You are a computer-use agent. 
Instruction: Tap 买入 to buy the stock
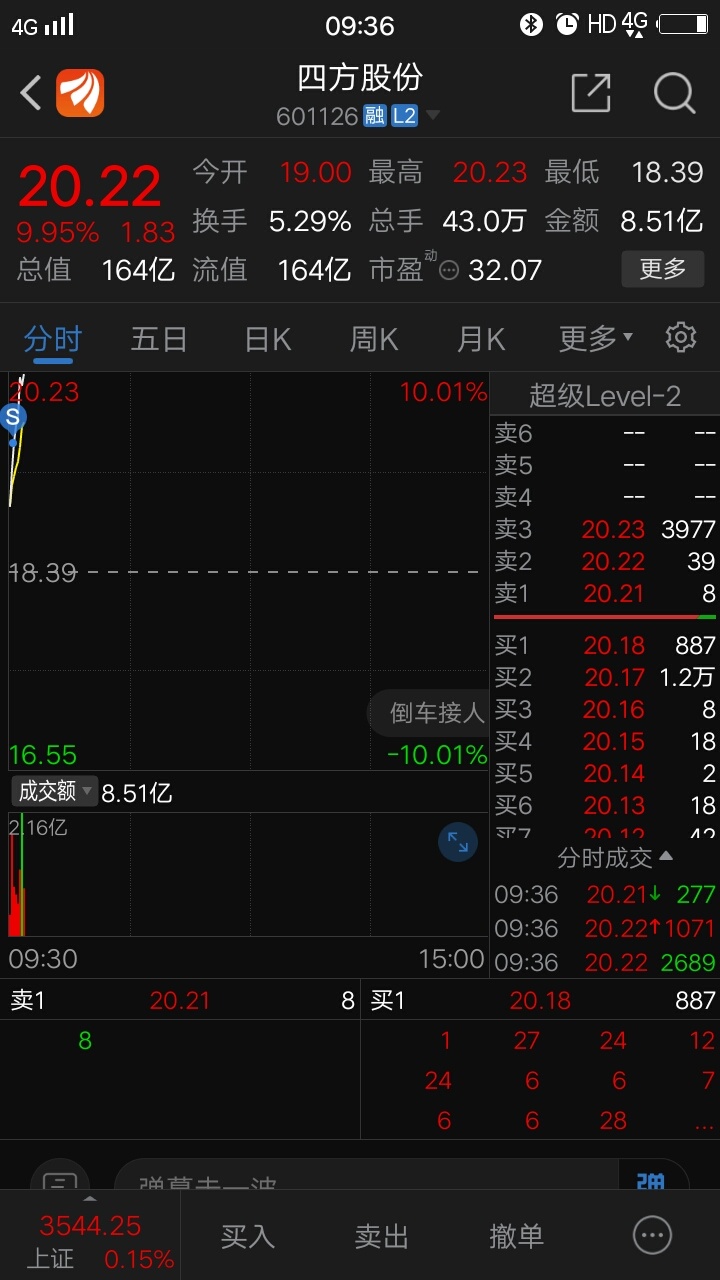(x=247, y=1236)
